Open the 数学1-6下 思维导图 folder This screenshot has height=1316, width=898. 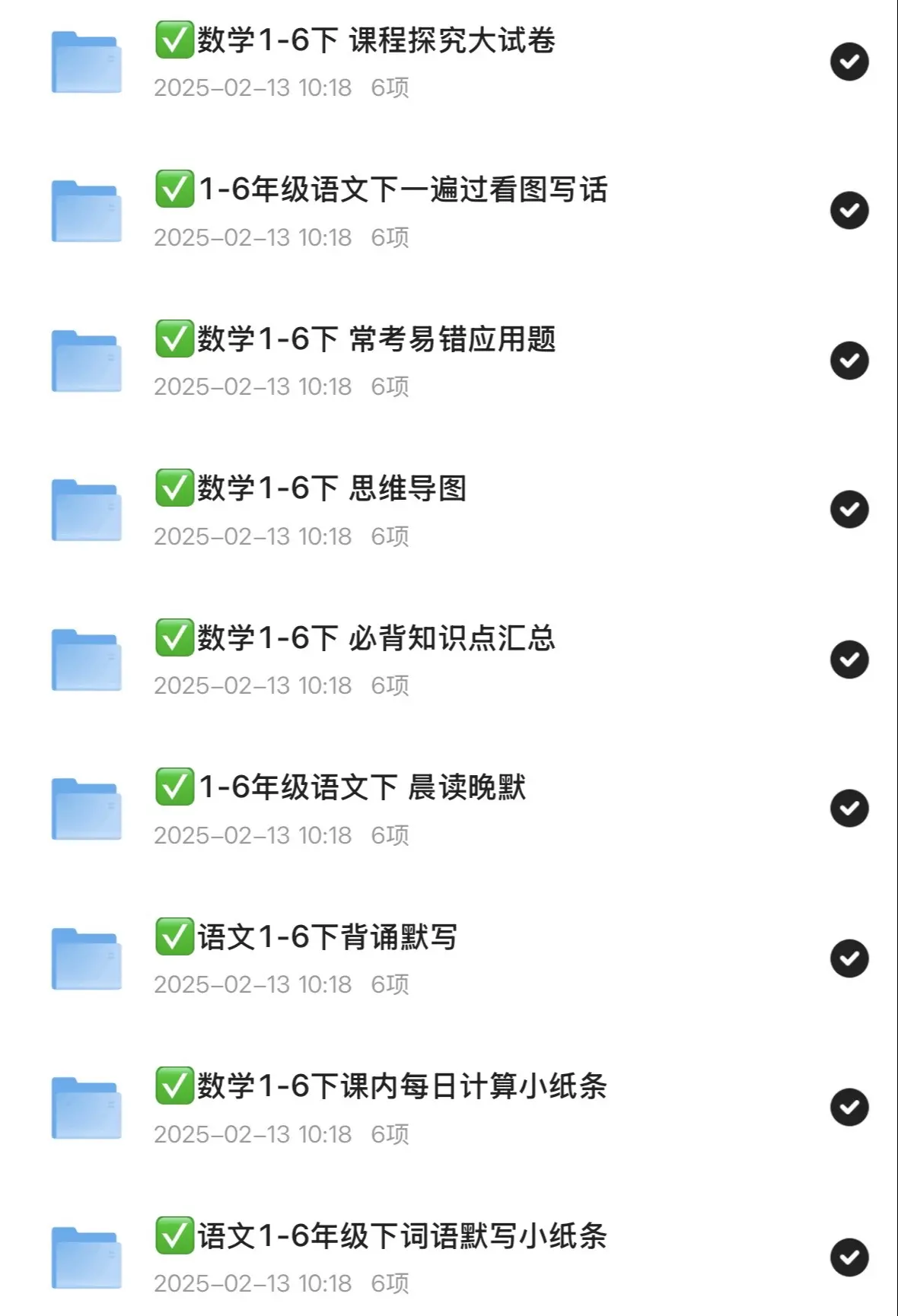332,489
